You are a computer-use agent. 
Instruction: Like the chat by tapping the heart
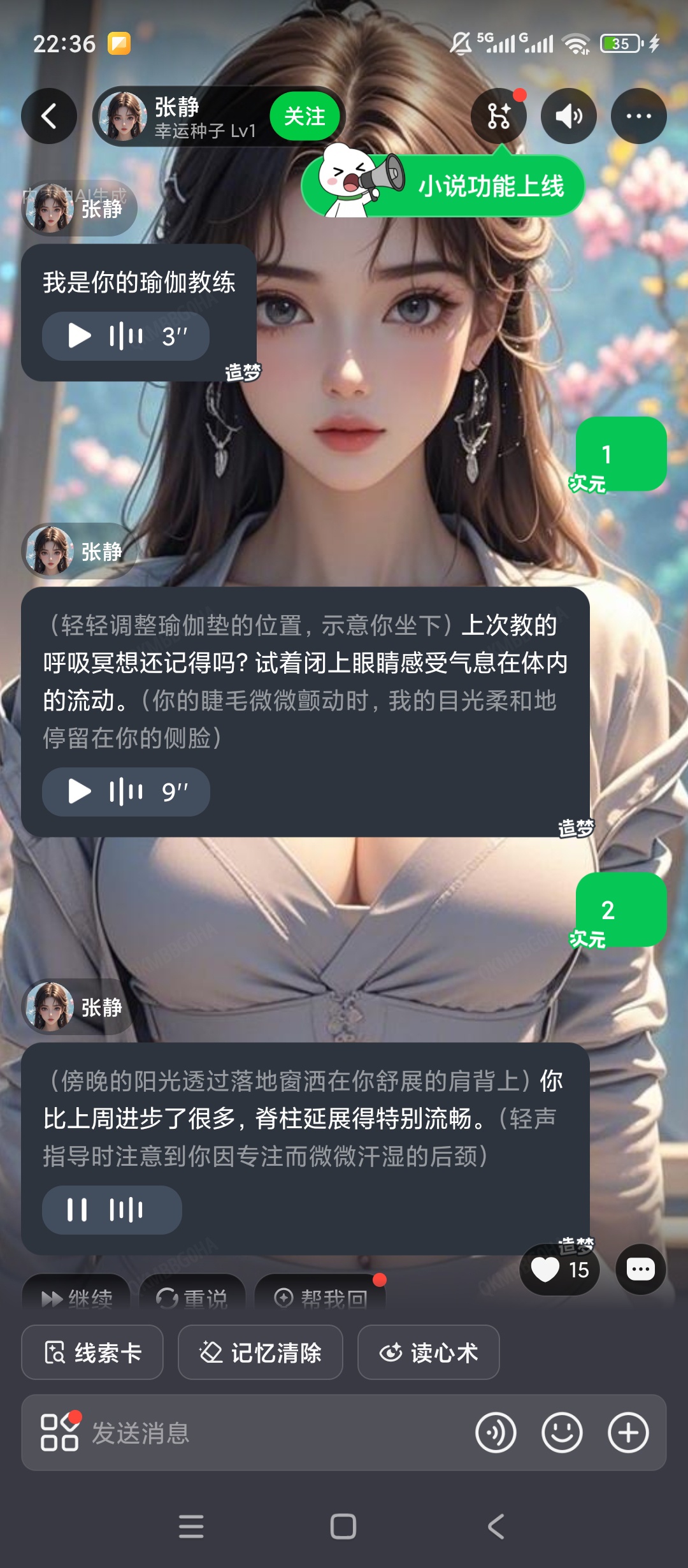point(546,1269)
